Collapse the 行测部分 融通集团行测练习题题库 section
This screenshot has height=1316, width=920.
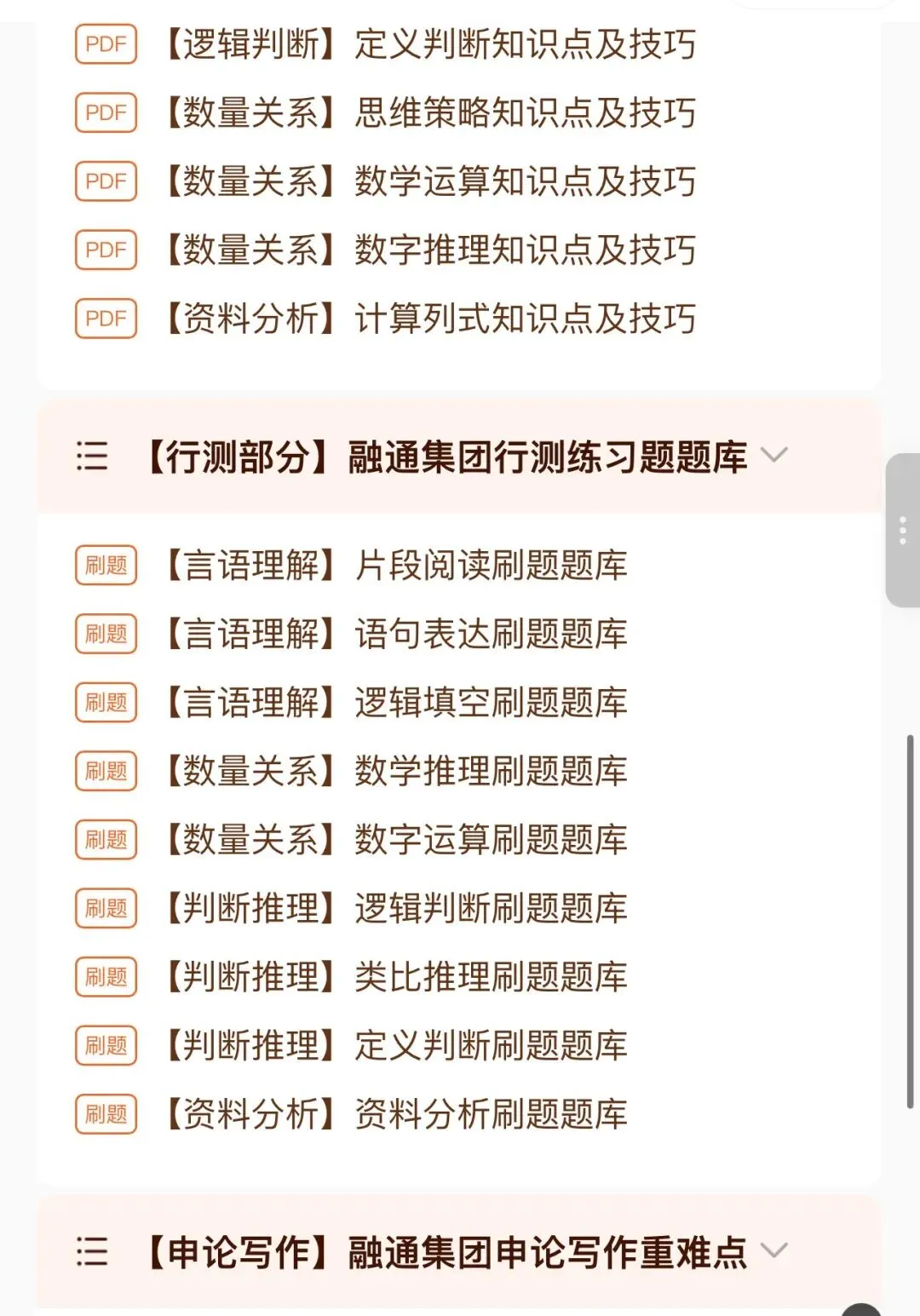(458, 457)
